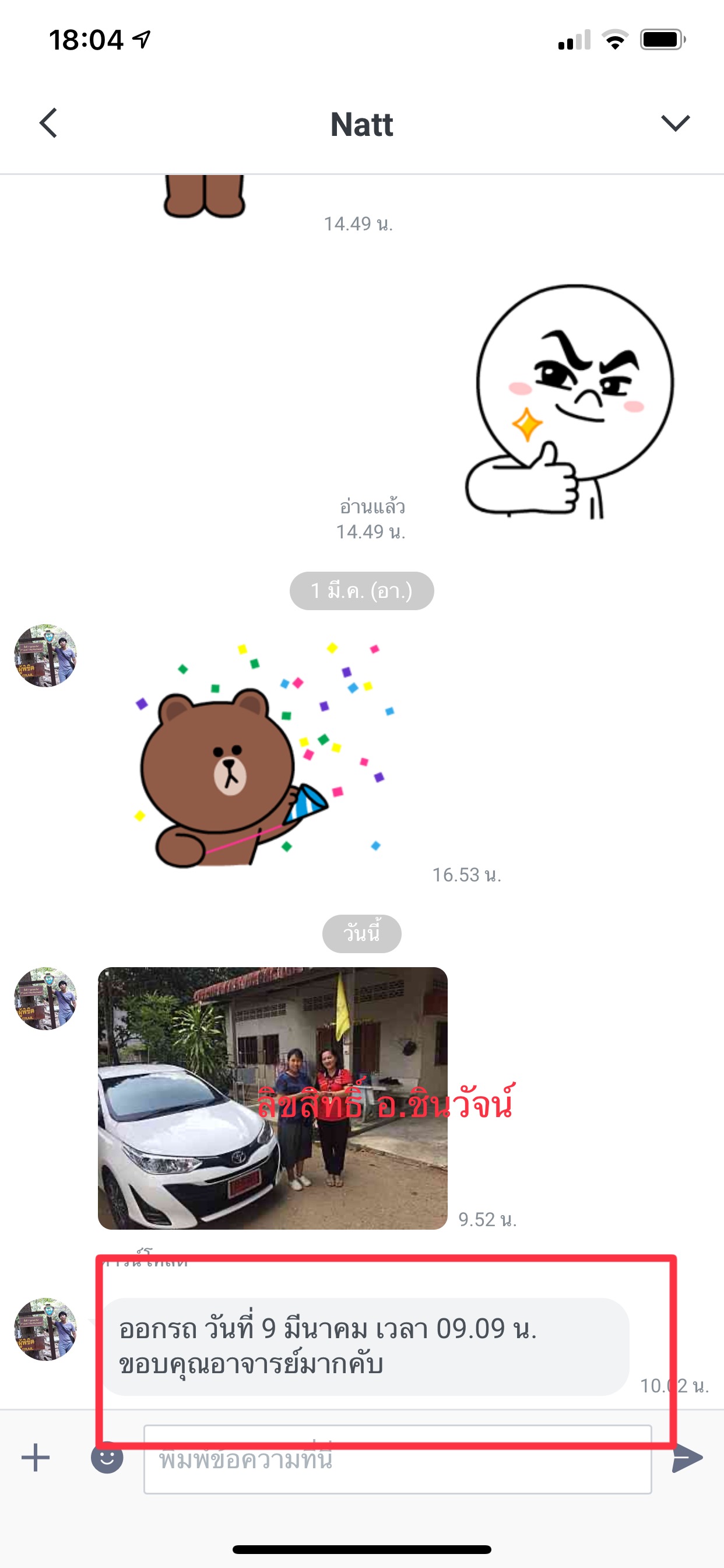The image size is (724, 1568).
Task: Open the shared car photo
Action: [272, 1097]
